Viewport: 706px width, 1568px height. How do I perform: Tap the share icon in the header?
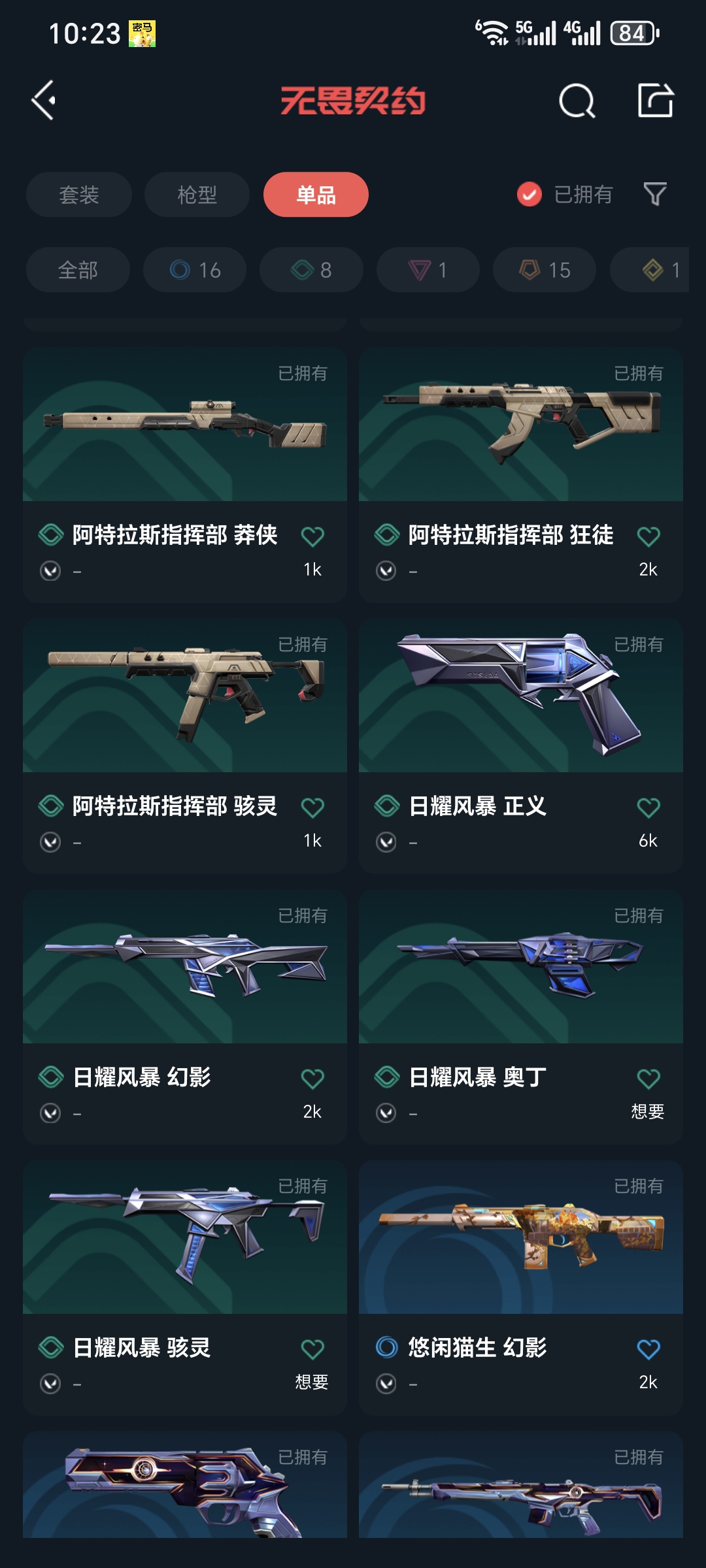[x=655, y=101]
